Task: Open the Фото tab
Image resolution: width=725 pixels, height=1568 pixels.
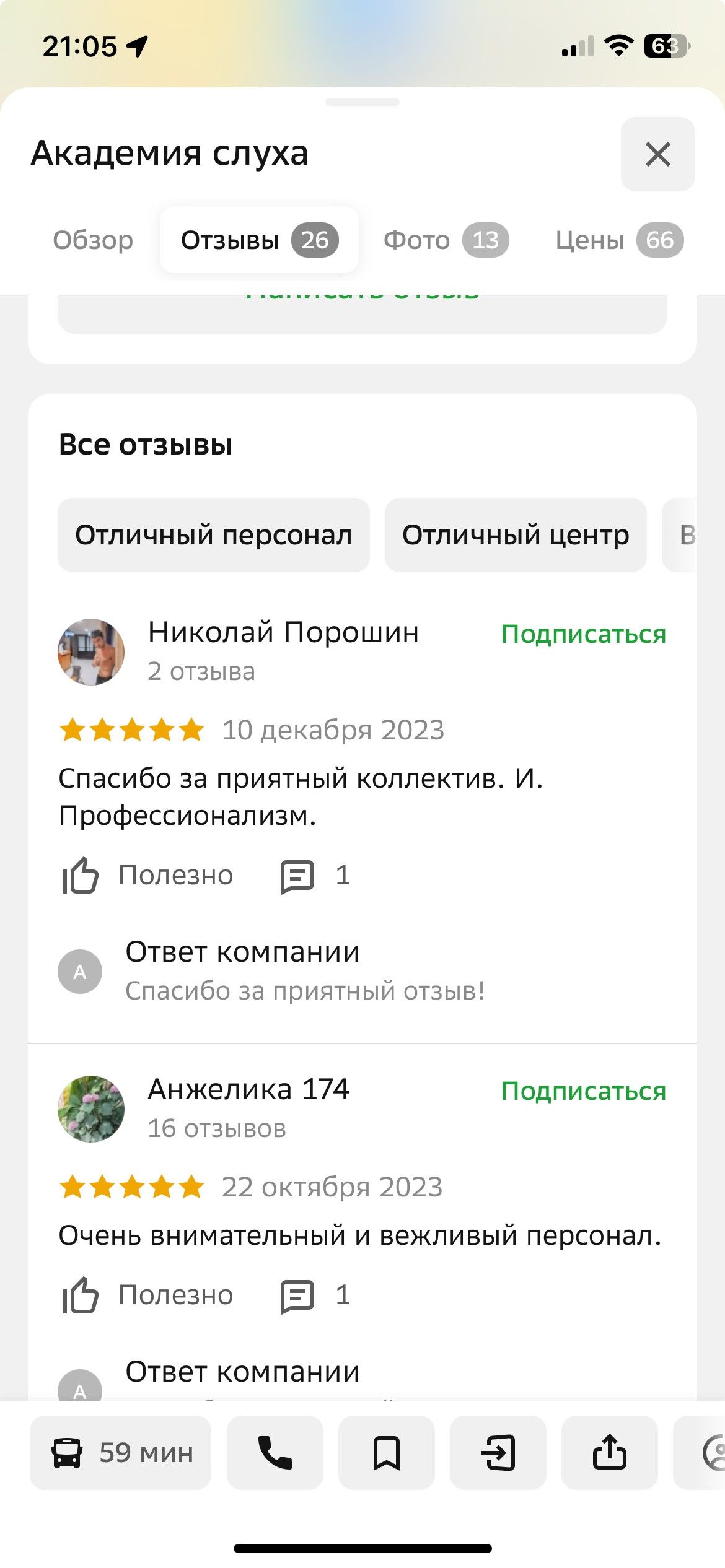Action: click(x=445, y=240)
